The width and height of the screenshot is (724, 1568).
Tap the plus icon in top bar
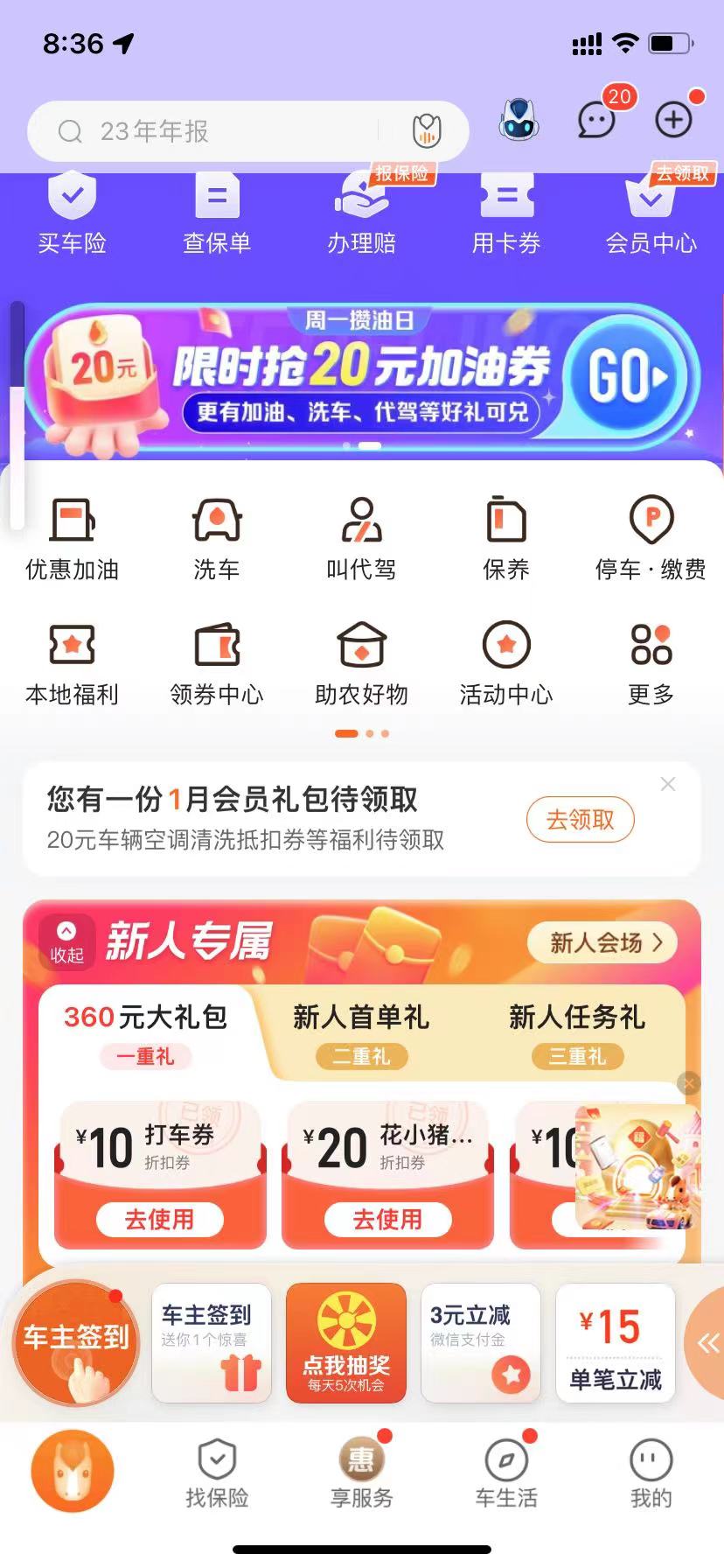[673, 120]
